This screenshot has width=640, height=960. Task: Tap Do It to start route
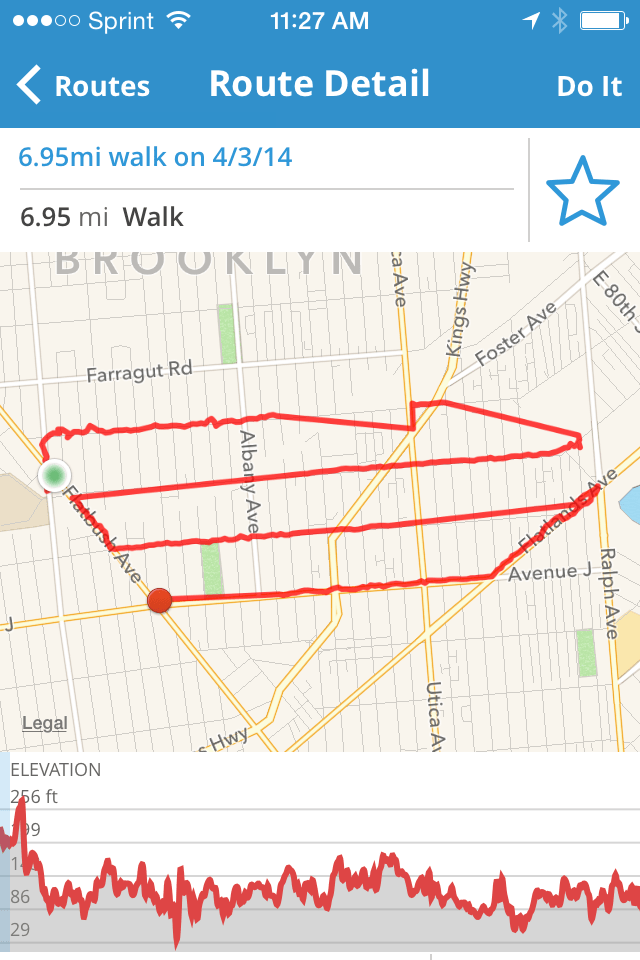click(x=589, y=86)
